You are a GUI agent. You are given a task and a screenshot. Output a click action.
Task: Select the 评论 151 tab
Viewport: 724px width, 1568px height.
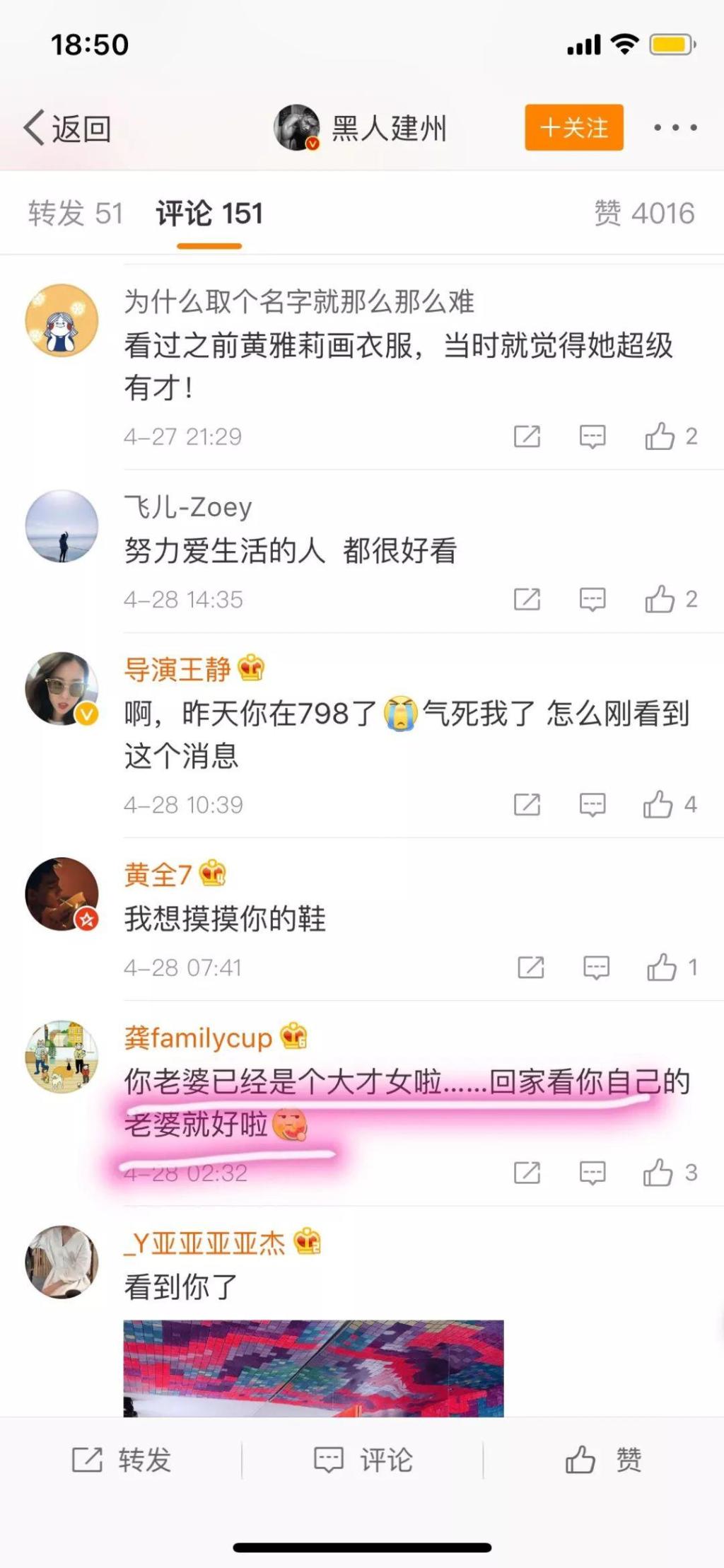click(209, 213)
